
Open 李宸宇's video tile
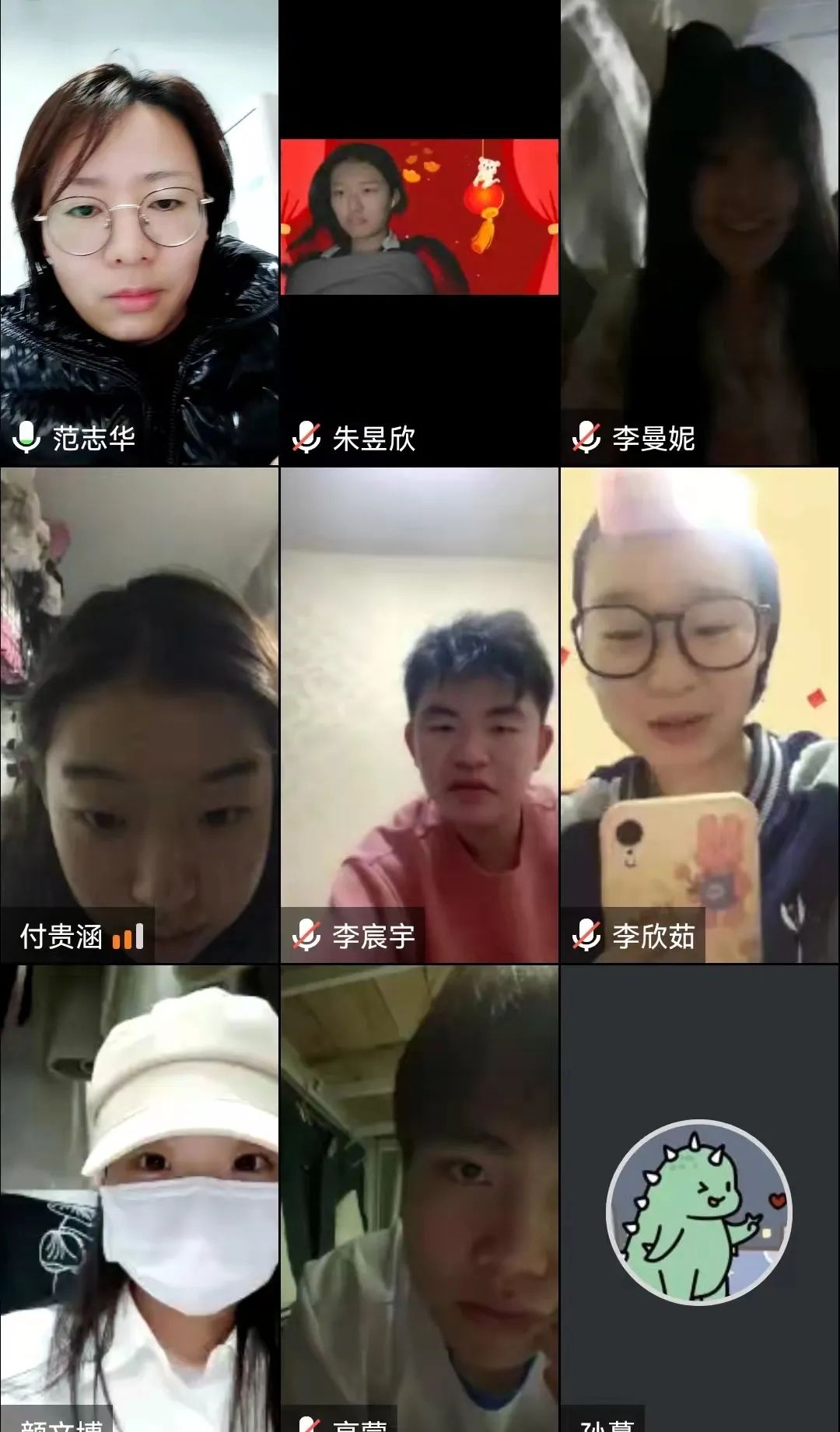(419, 716)
